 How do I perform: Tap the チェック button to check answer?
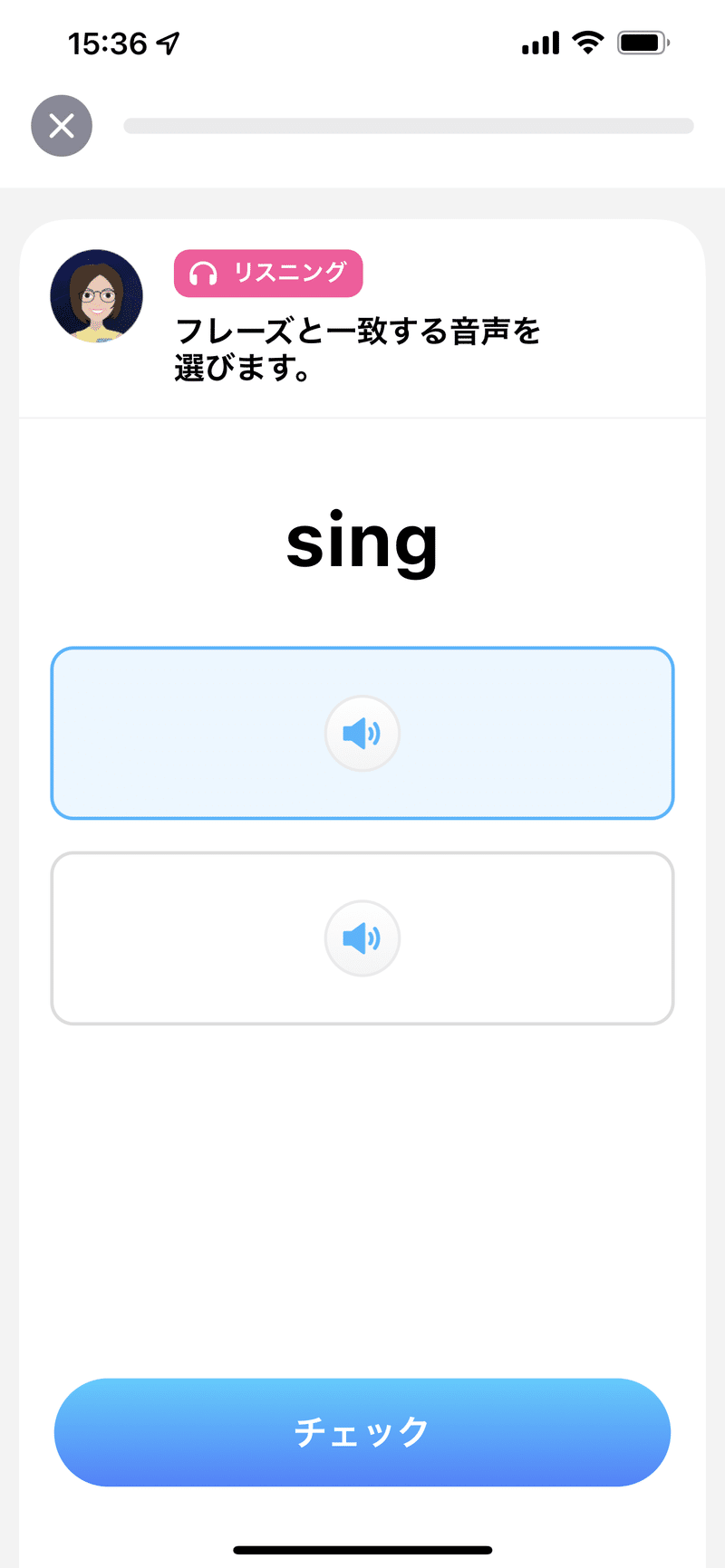point(362,1432)
